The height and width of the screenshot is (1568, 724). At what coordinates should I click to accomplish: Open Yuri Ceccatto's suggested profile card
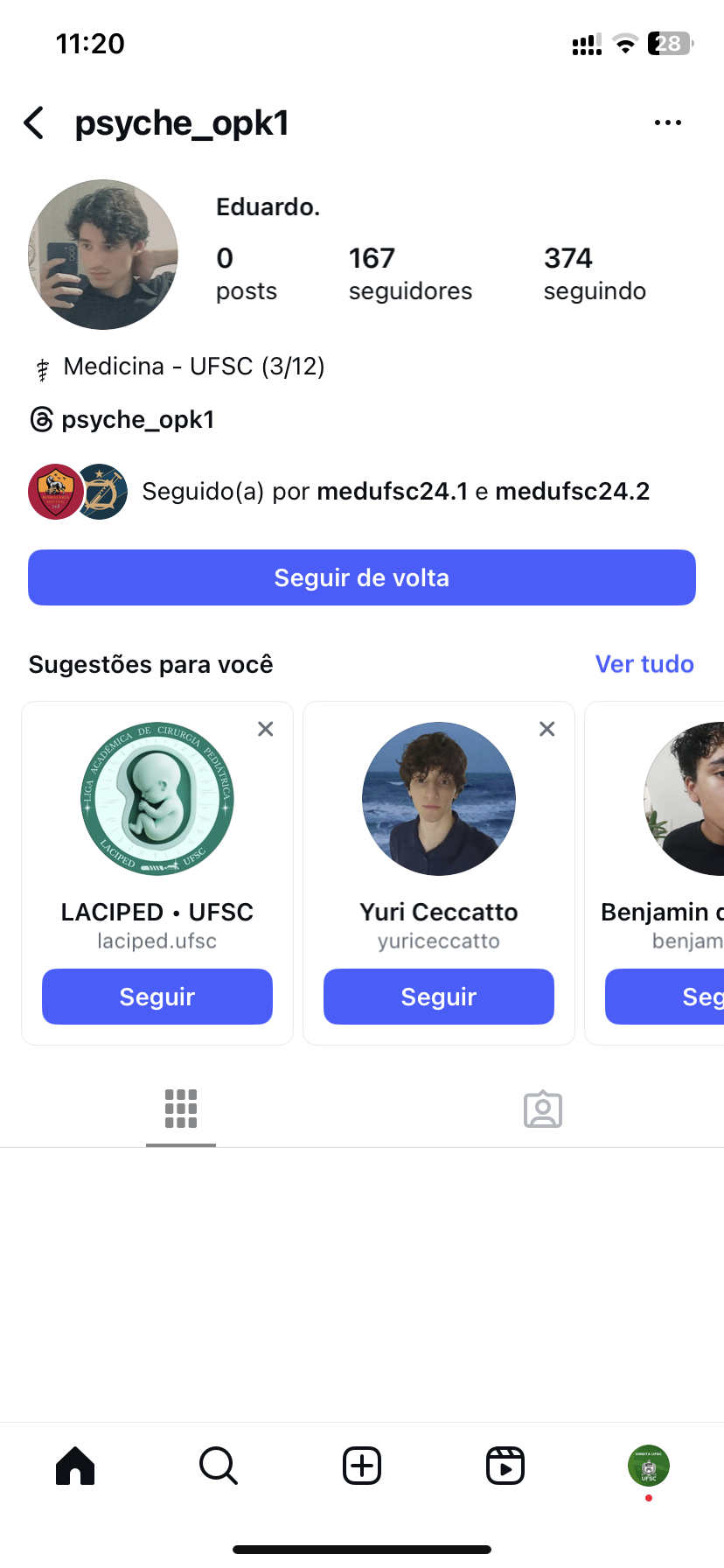(439, 799)
